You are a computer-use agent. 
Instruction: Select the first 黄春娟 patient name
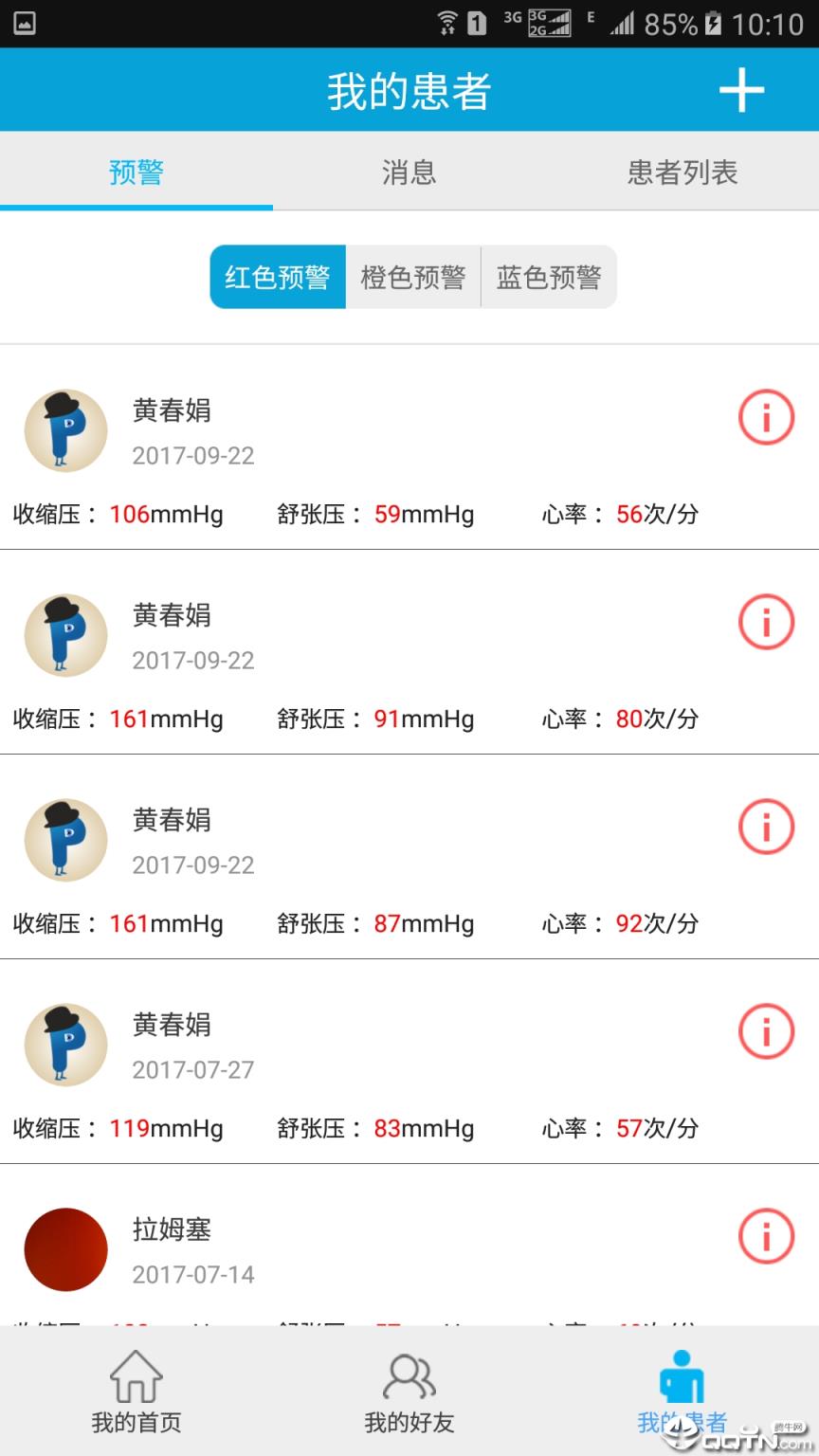point(173,411)
